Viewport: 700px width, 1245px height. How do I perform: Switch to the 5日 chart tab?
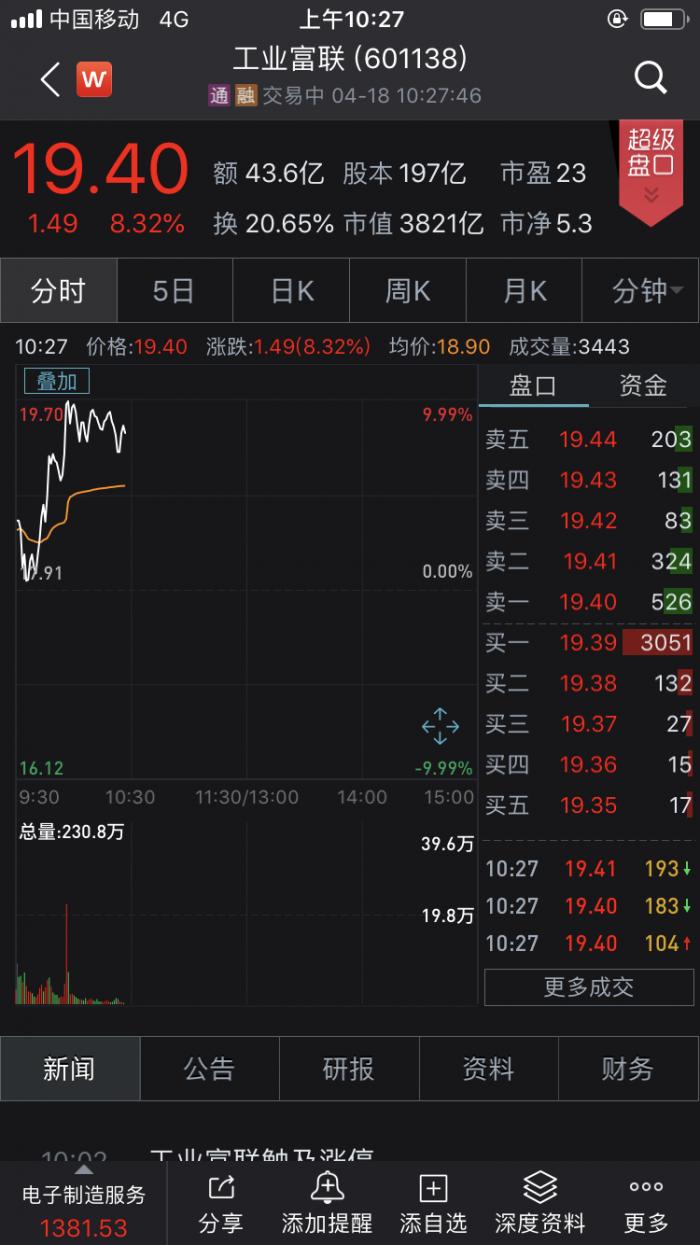pos(174,291)
